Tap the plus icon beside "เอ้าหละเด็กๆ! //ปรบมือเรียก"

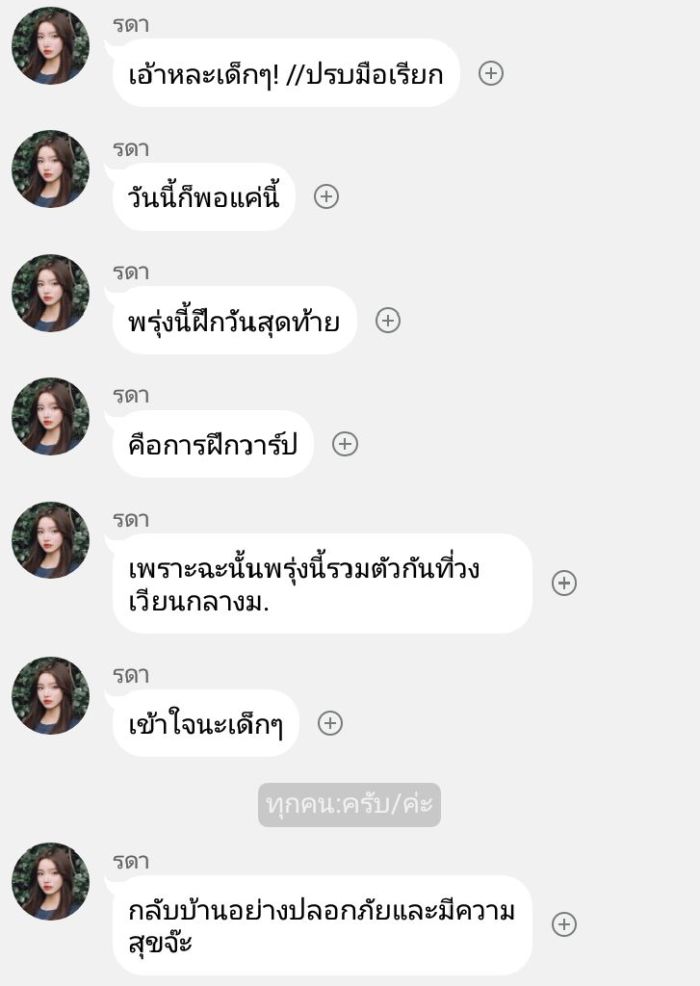tap(491, 73)
